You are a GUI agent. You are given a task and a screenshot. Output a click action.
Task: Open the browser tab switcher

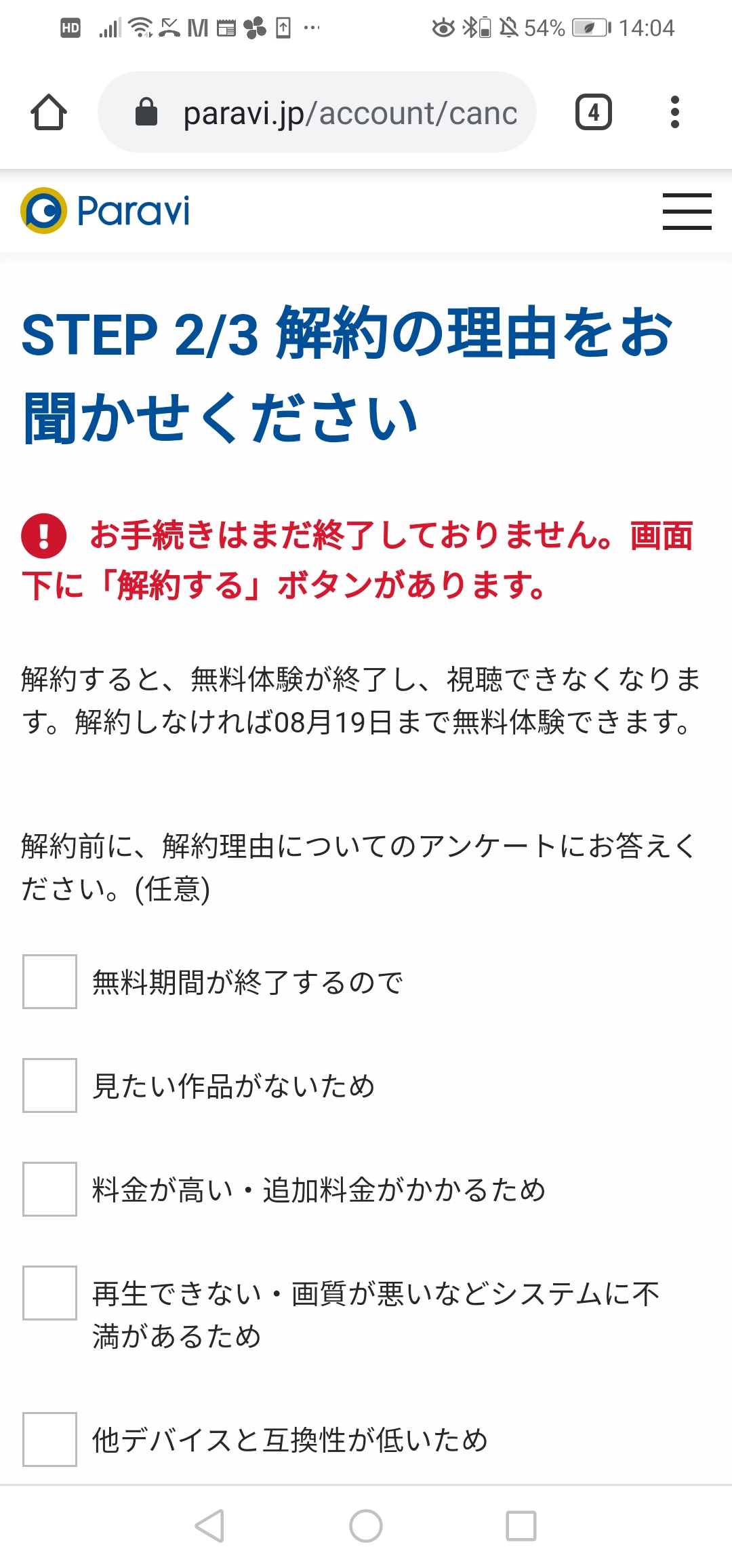coord(593,112)
